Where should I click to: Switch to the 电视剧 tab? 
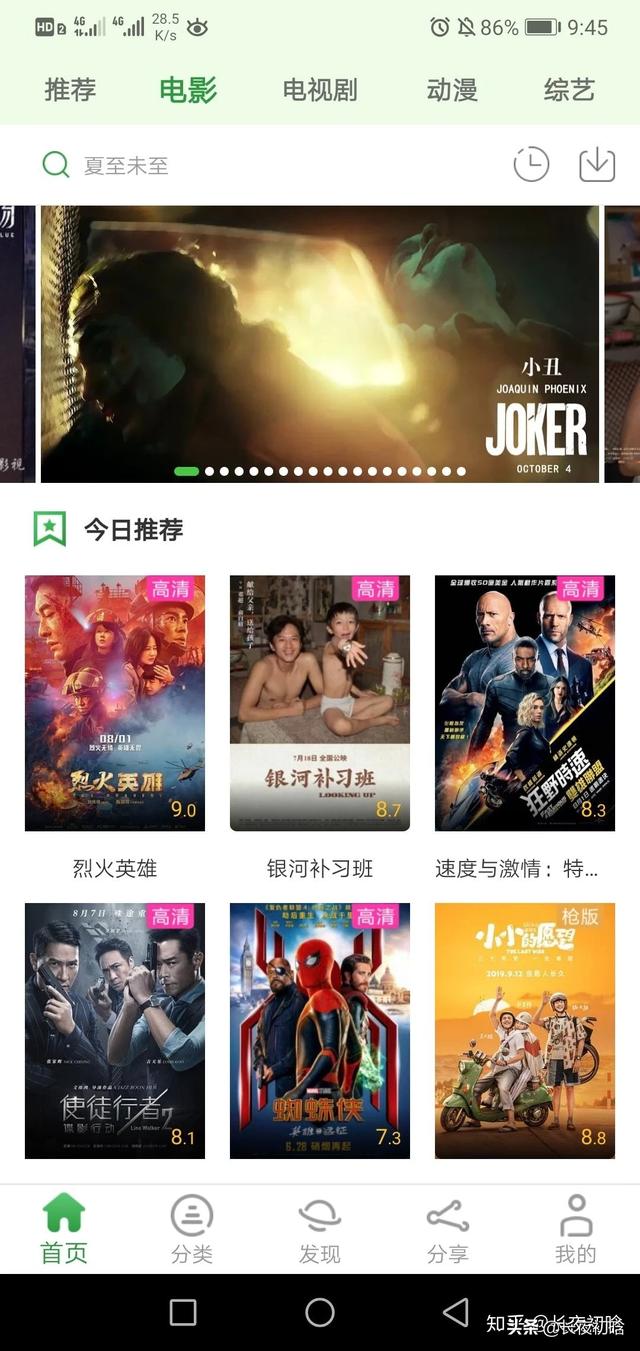pos(320,90)
